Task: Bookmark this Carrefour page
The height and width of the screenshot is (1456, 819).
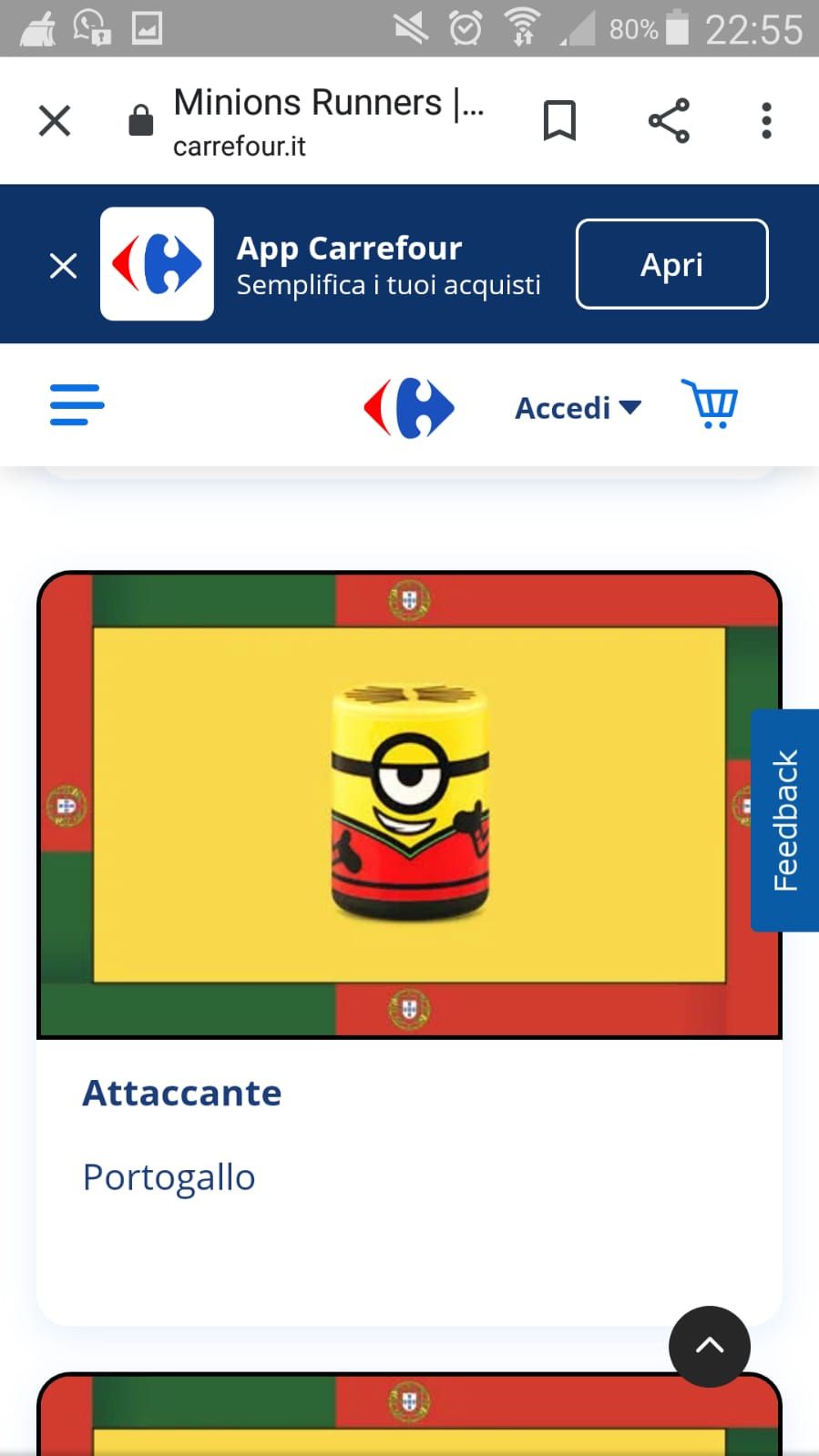Action: [x=559, y=120]
